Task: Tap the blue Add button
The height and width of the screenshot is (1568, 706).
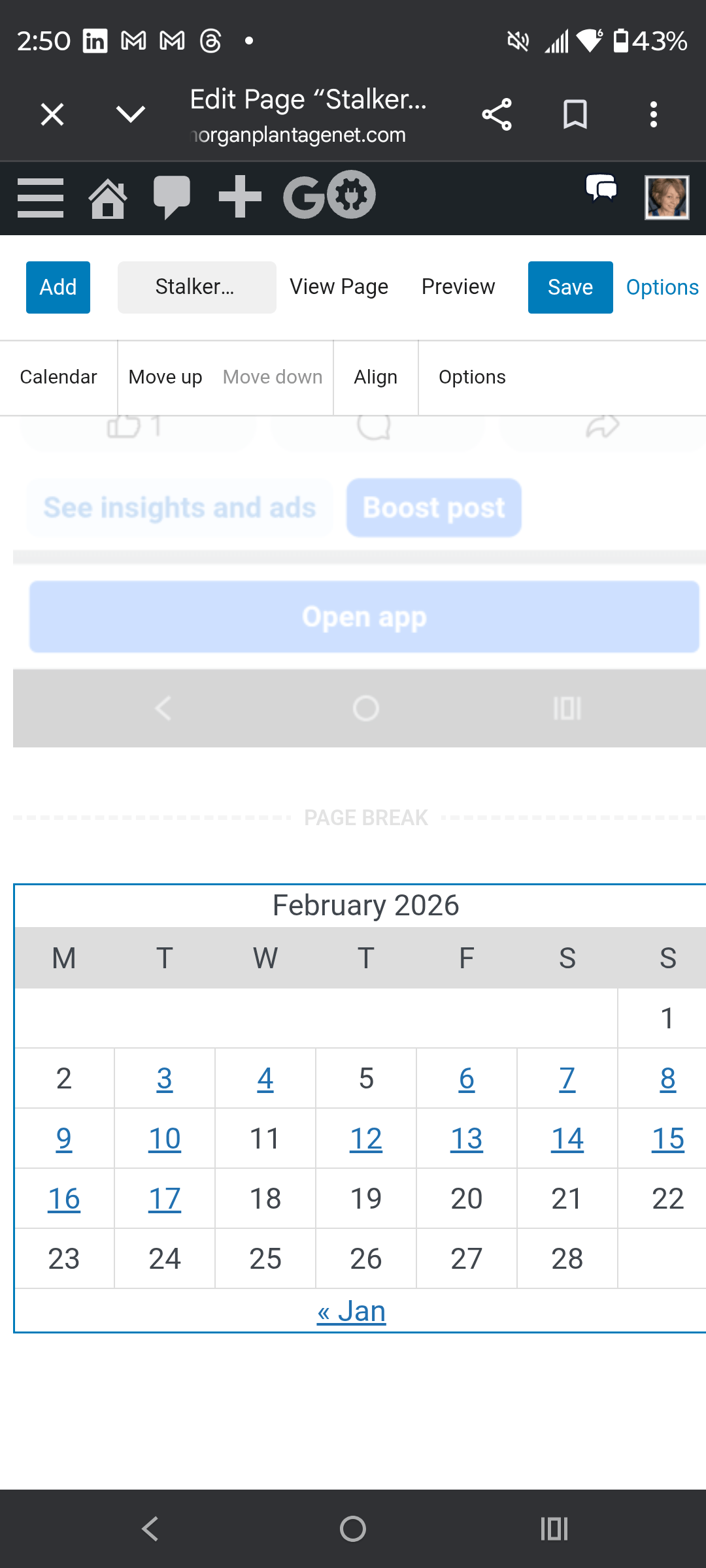Action: coord(58,287)
